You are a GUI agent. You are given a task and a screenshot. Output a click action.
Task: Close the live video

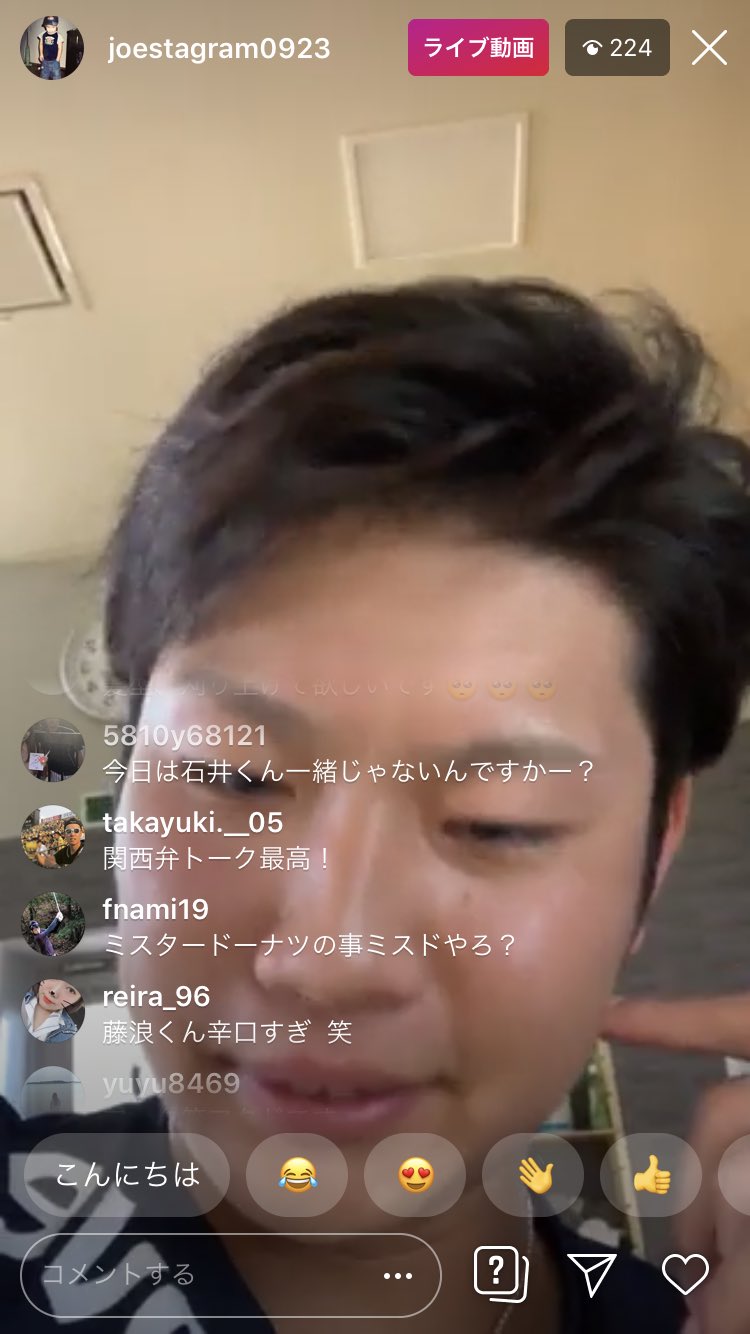click(709, 47)
